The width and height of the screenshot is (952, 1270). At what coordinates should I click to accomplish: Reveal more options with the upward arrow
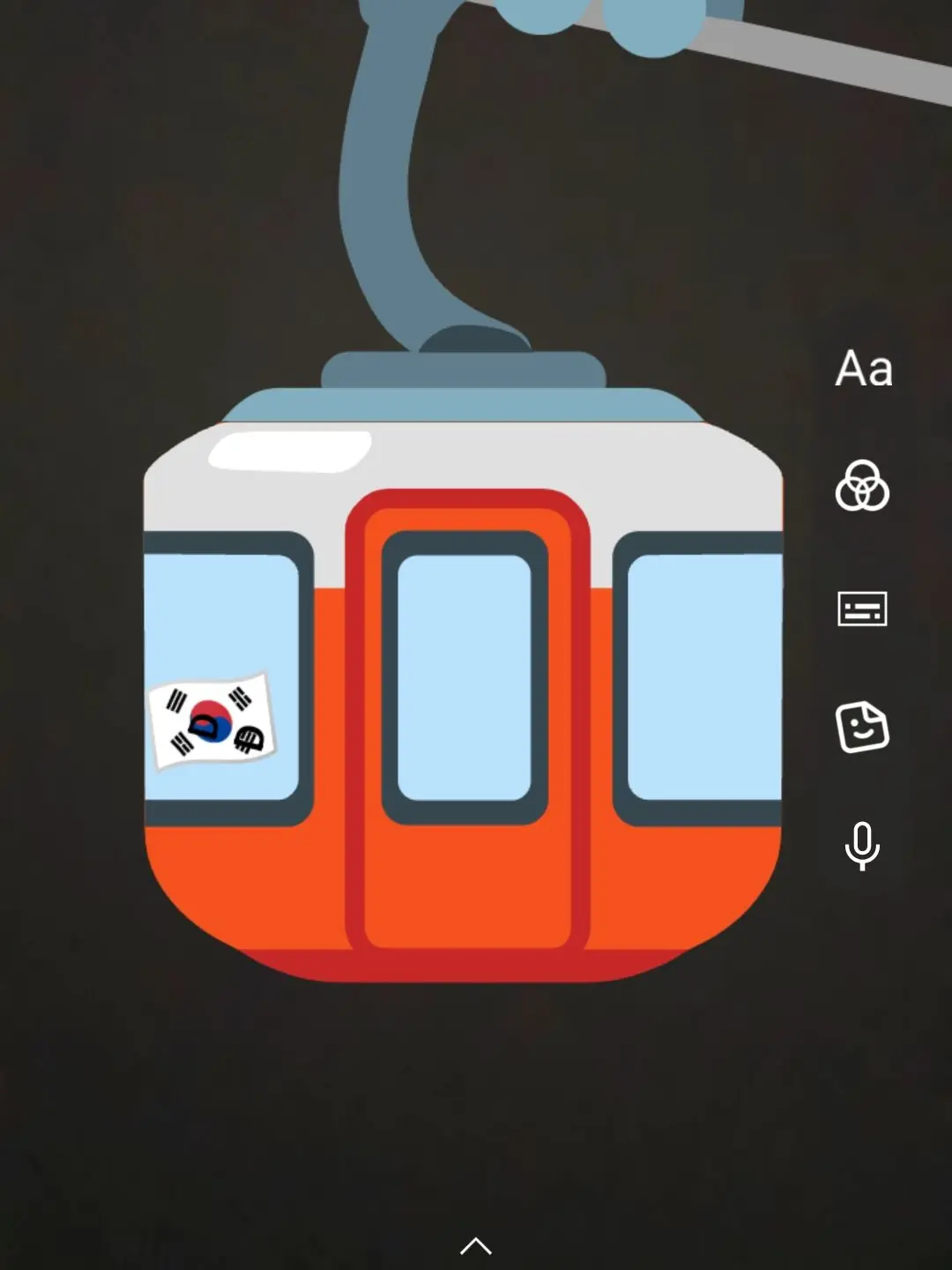(476, 1246)
